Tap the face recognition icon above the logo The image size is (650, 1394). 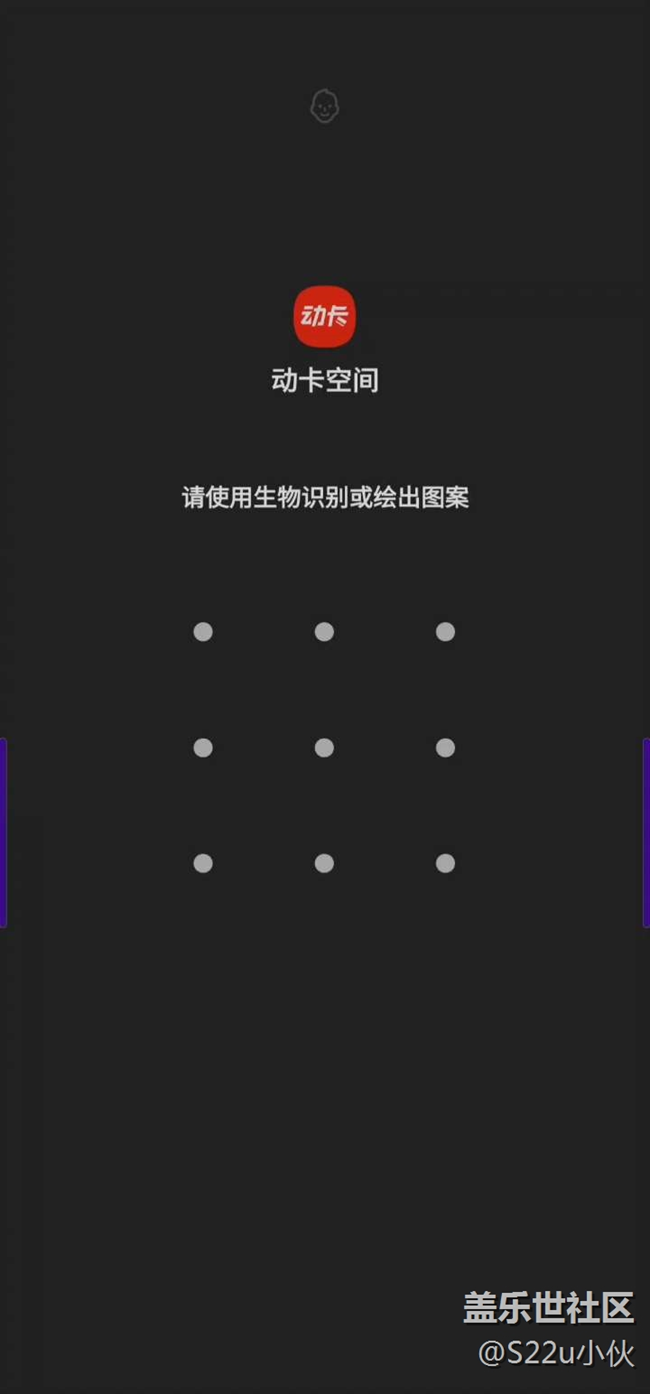(x=324, y=106)
